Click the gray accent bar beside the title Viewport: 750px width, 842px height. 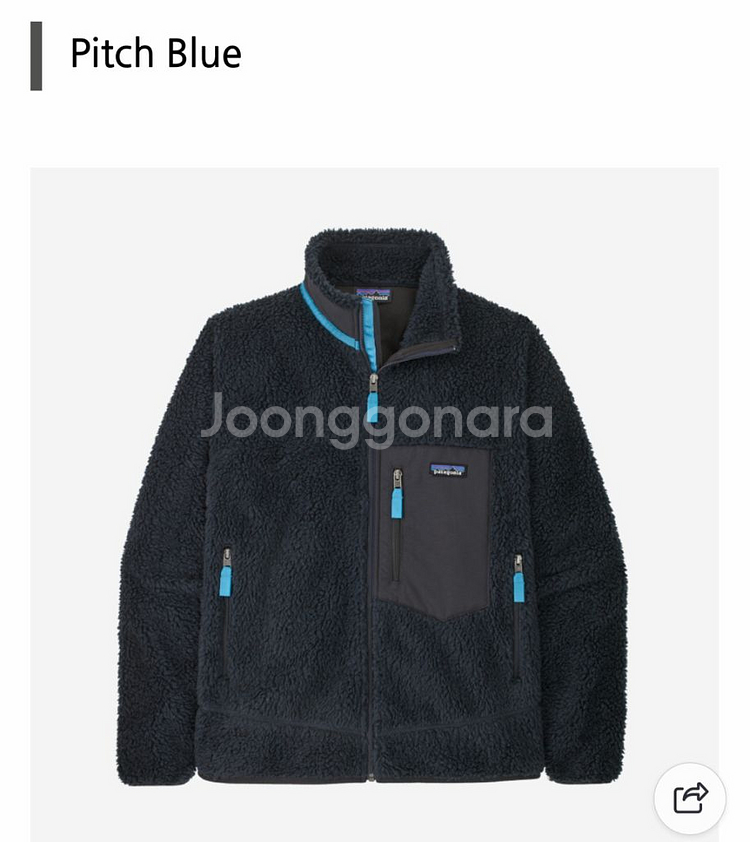click(x=38, y=55)
